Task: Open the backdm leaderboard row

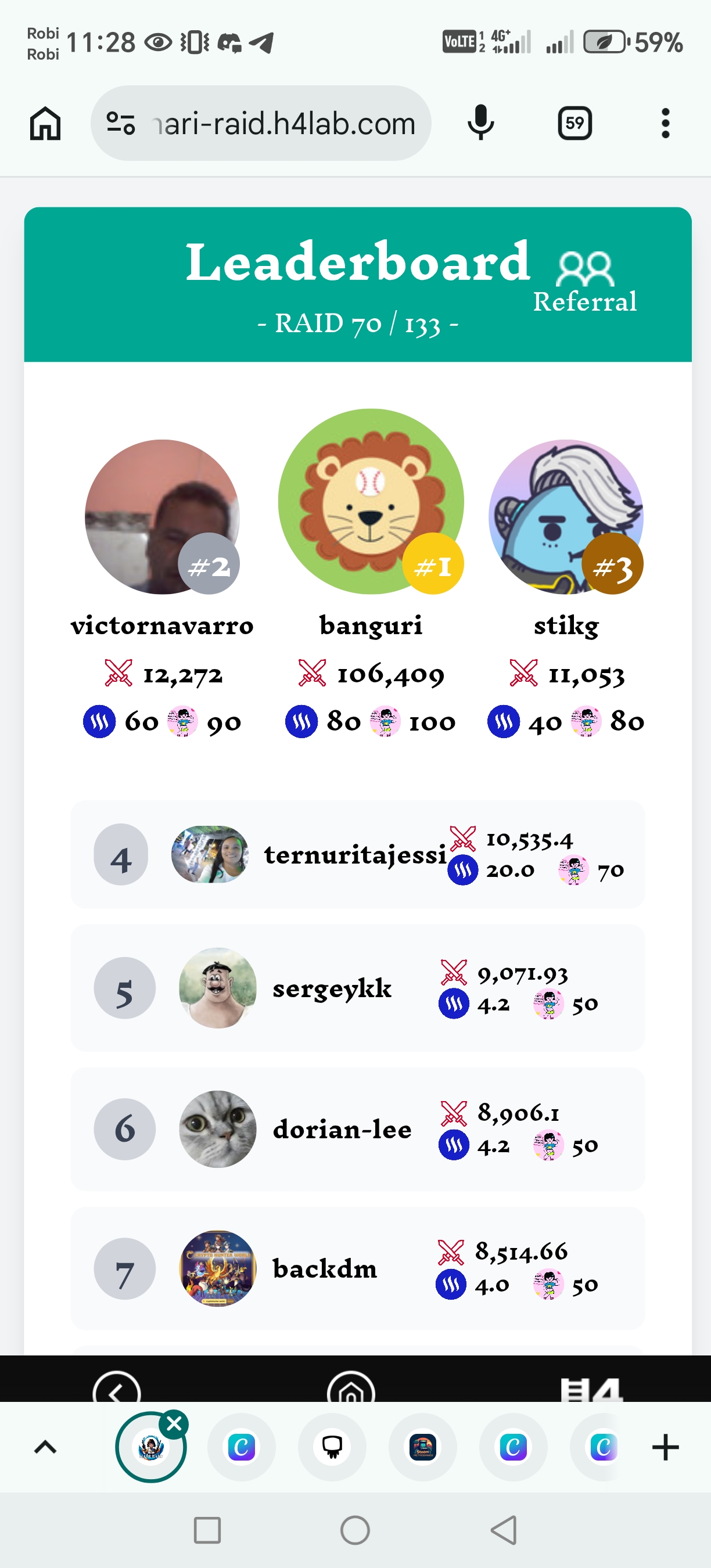Action: (357, 1268)
